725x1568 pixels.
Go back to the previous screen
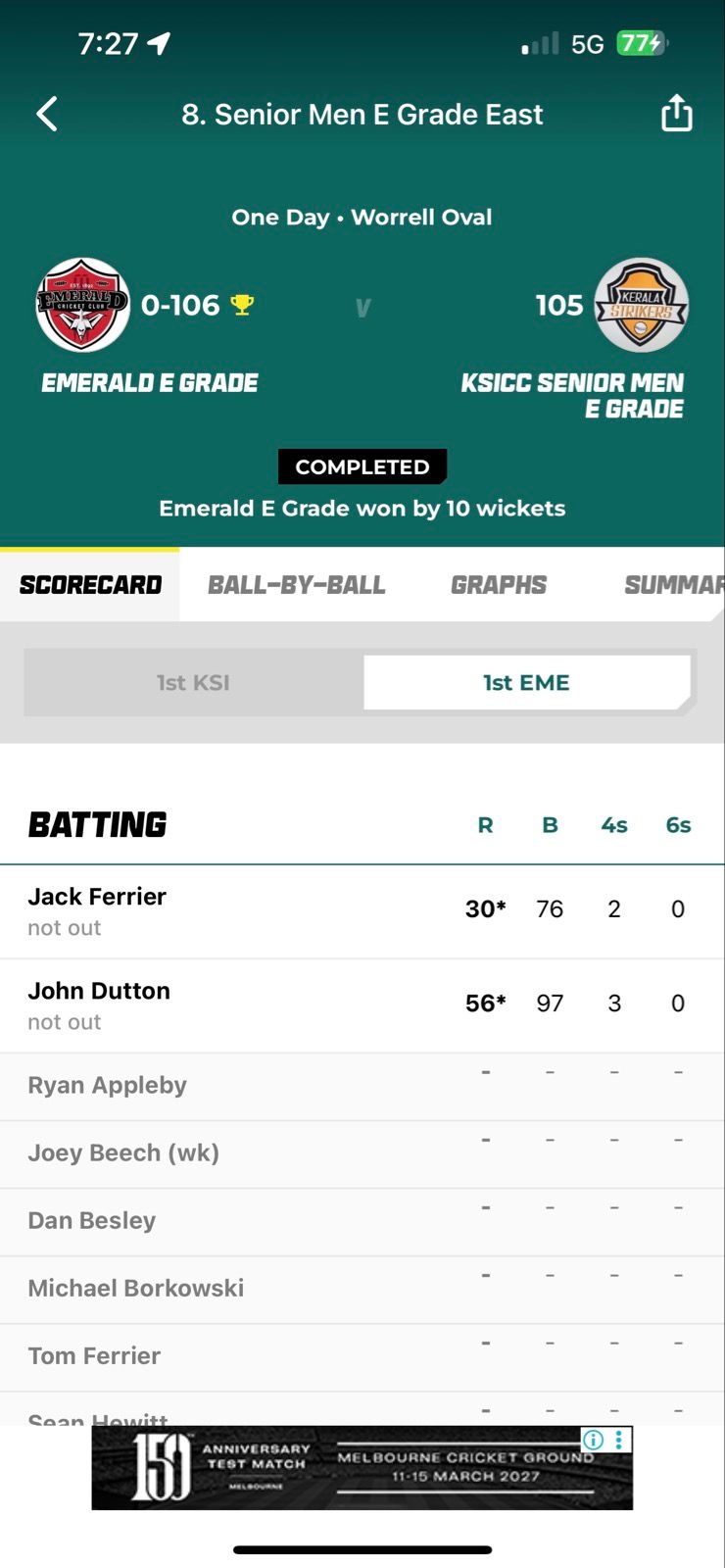click(47, 115)
